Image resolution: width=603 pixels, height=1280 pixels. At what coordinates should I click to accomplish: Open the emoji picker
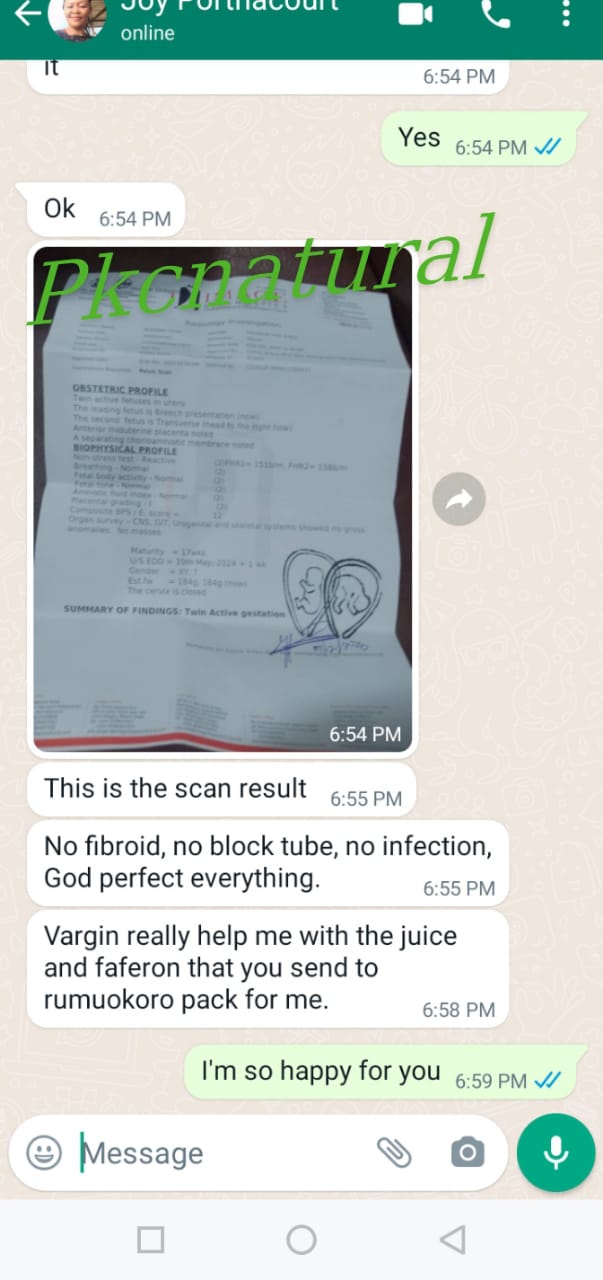pos(44,1153)
